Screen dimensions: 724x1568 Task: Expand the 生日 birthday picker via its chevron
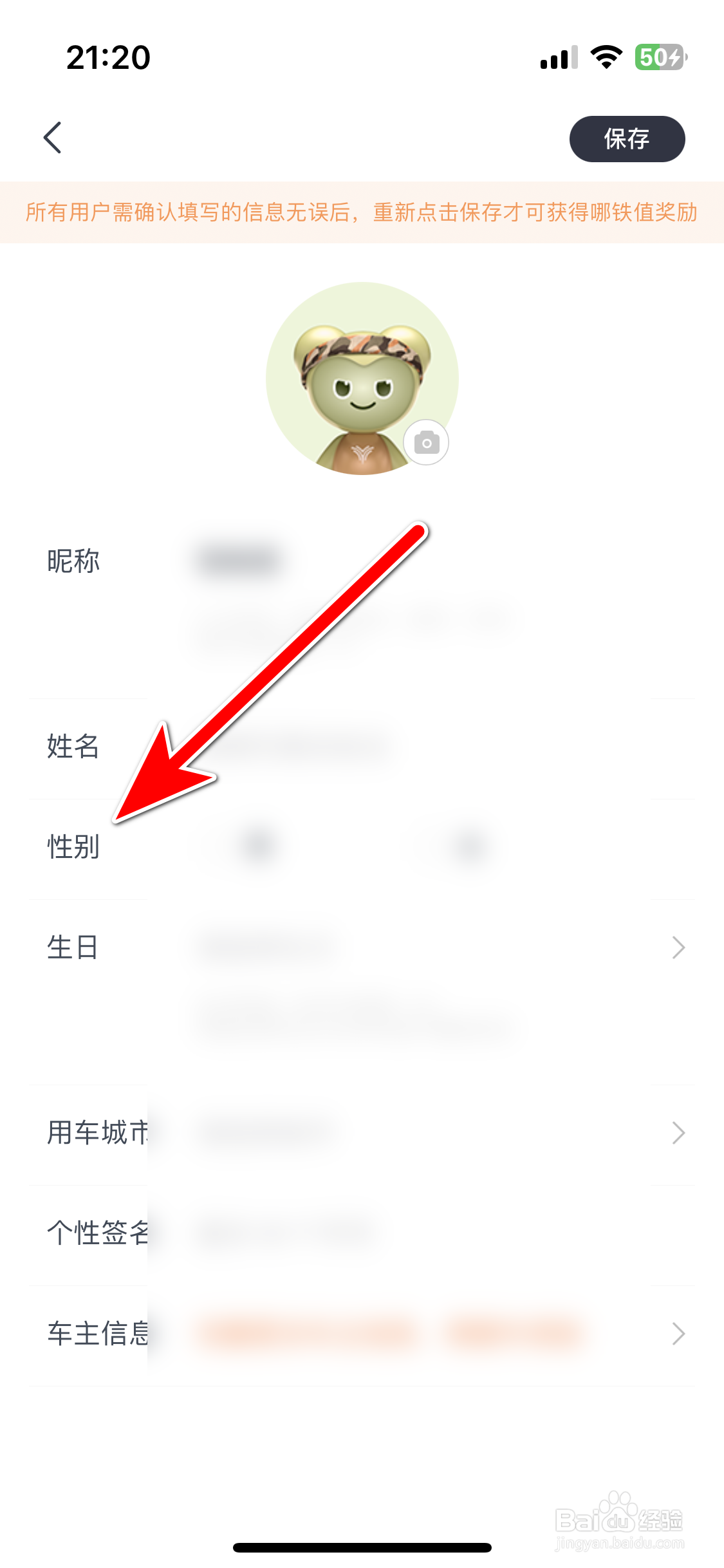coord(678,947)
